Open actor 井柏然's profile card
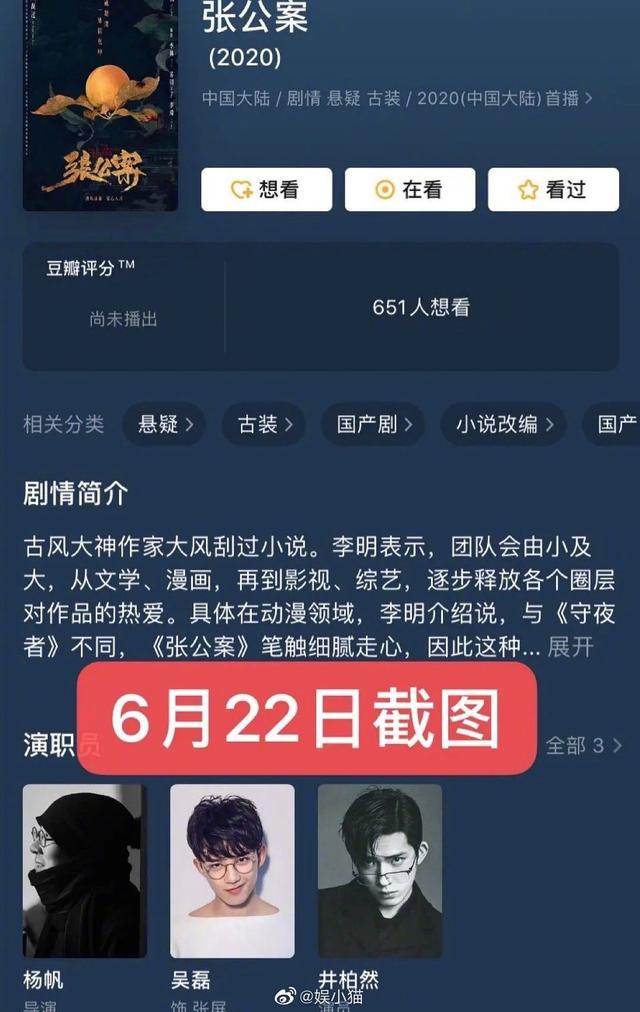 coord(379,870)
